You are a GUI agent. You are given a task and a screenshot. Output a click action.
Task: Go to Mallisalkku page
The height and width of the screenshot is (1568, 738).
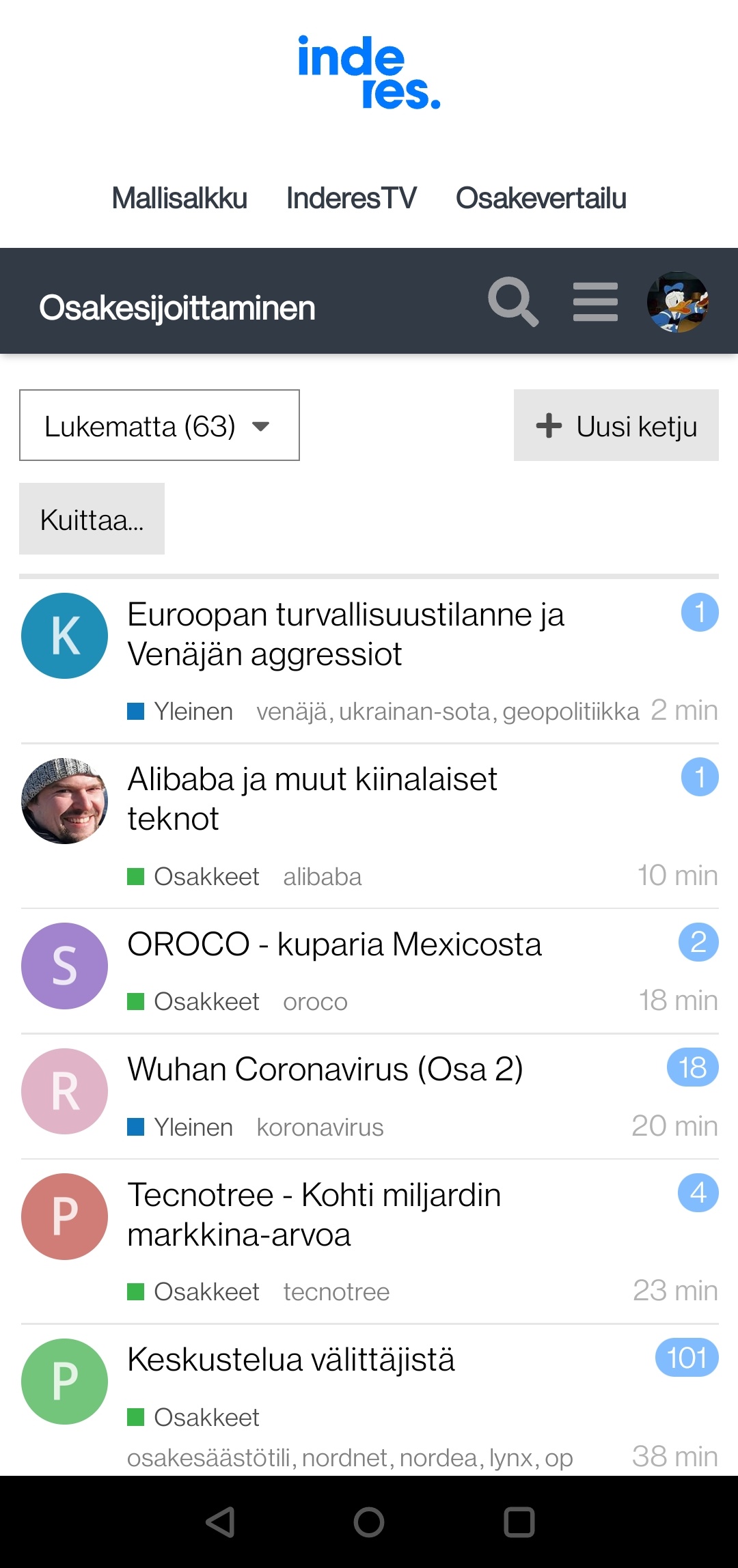[x=179, y=198]
